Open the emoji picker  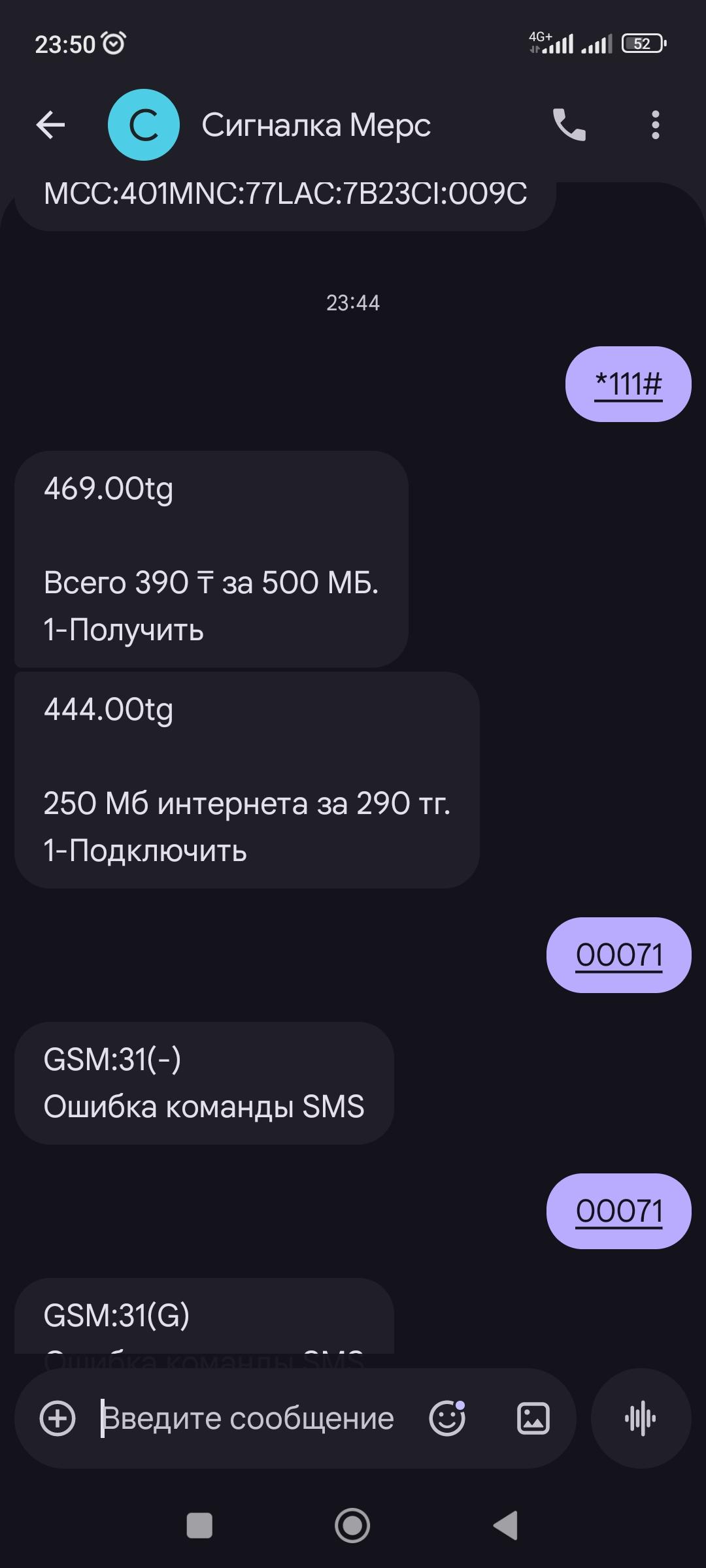447,1418
